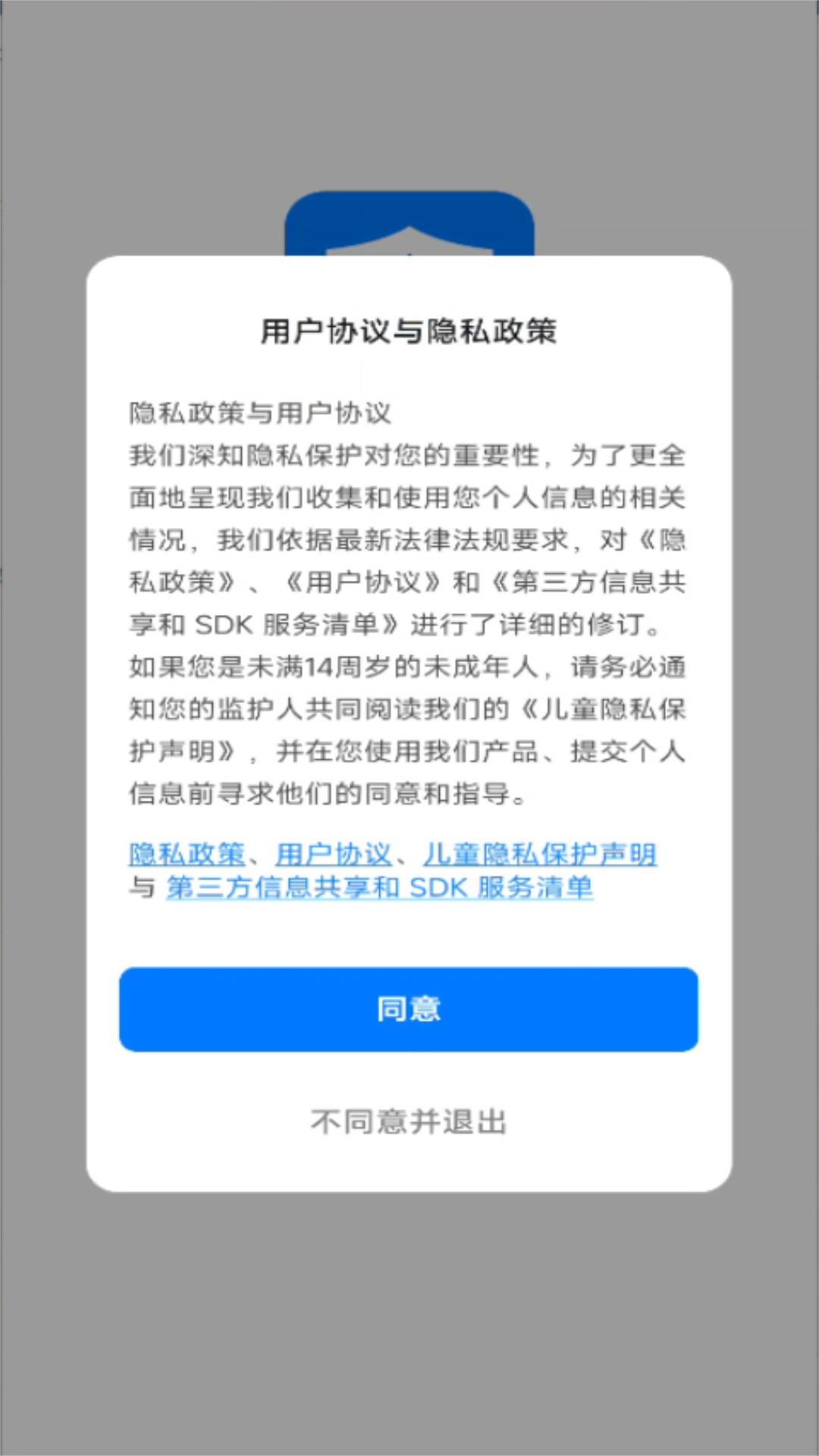Open 第三方信息共享和 SDK 服务清单 link
The image size is (819, 1456).
[x=379, y=887]
